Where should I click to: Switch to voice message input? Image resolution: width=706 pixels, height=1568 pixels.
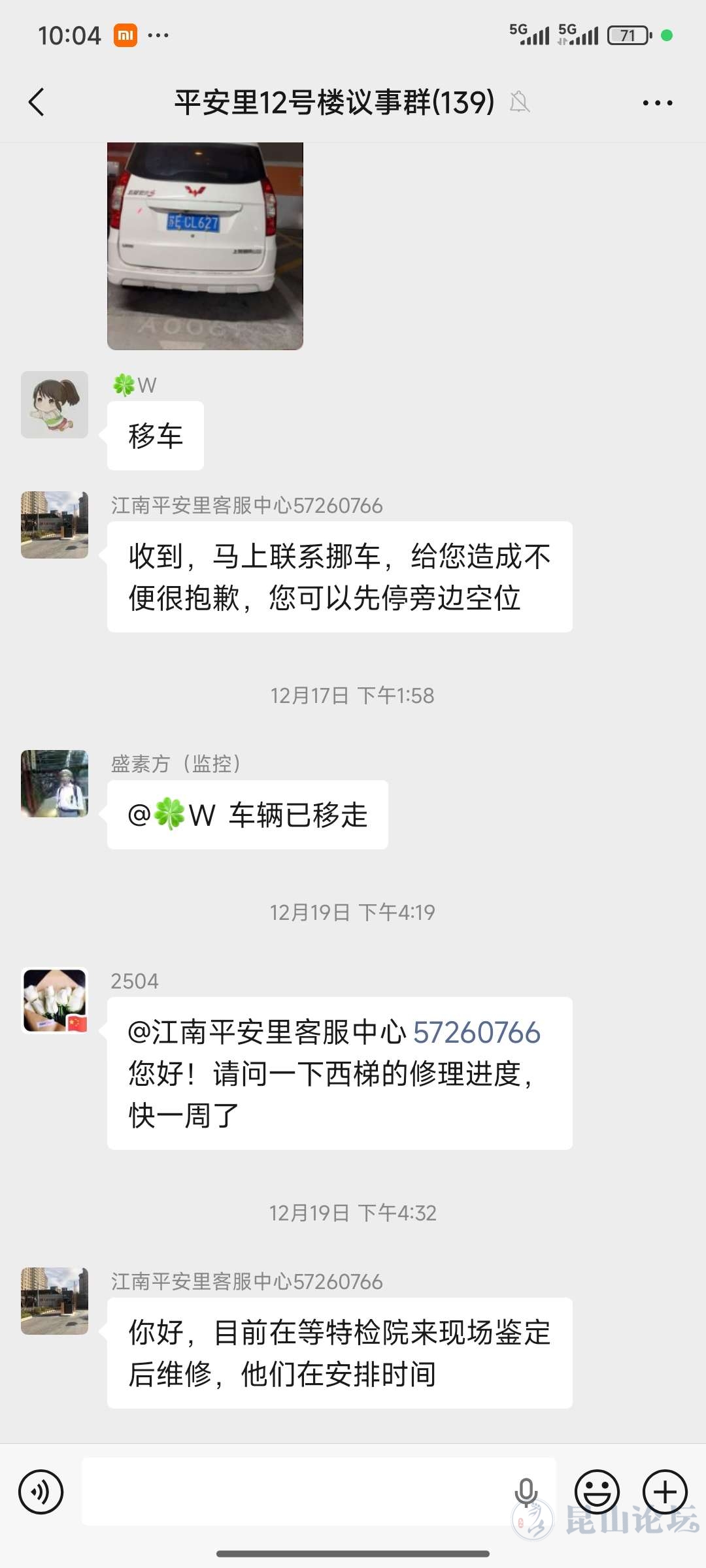41,1492
